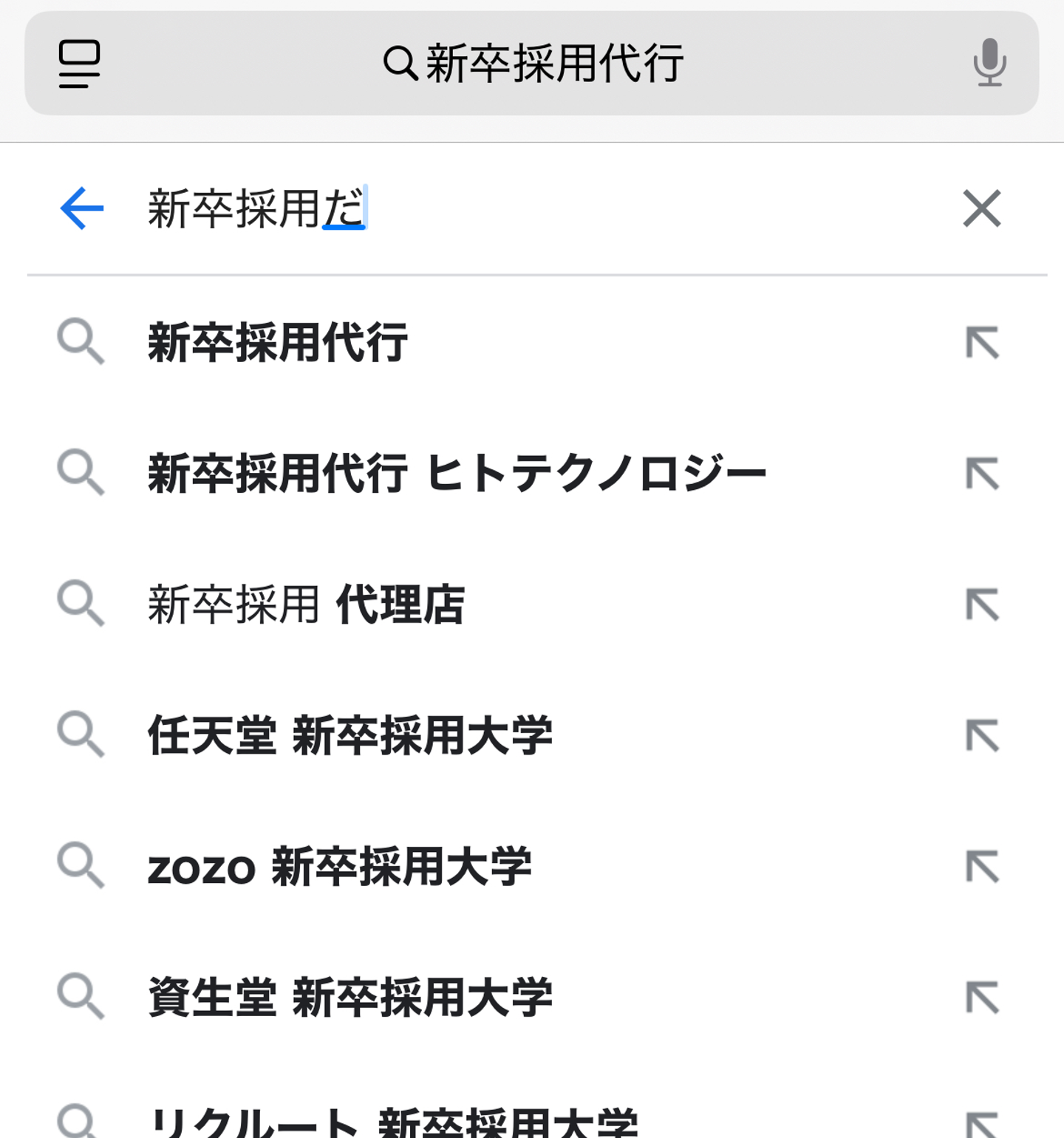Pick suggestion zozo 新卒採用大学
The height and width of the screenshot is (1138, 1064).
coord(340,867)
